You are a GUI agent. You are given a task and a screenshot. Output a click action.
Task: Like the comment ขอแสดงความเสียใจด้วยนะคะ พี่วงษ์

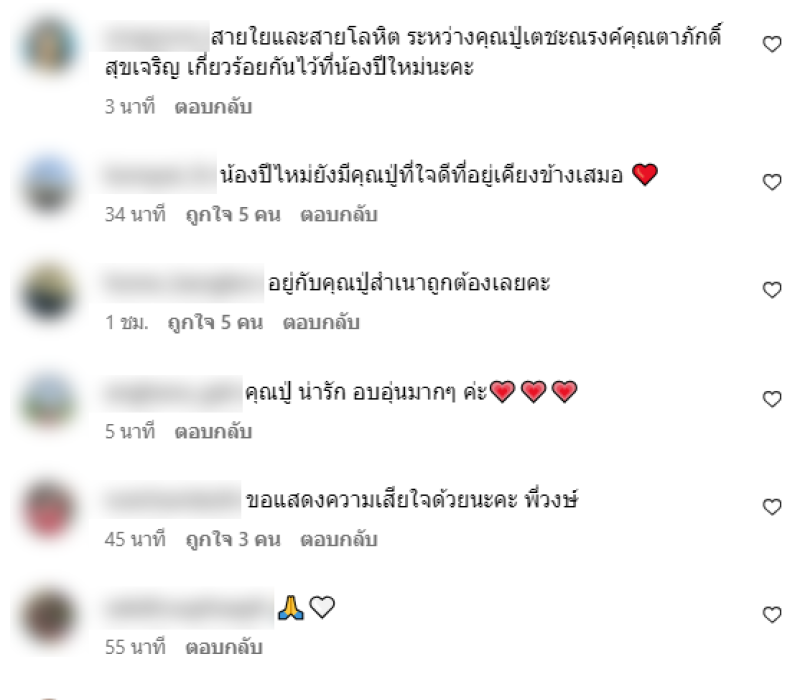point(771,507)
